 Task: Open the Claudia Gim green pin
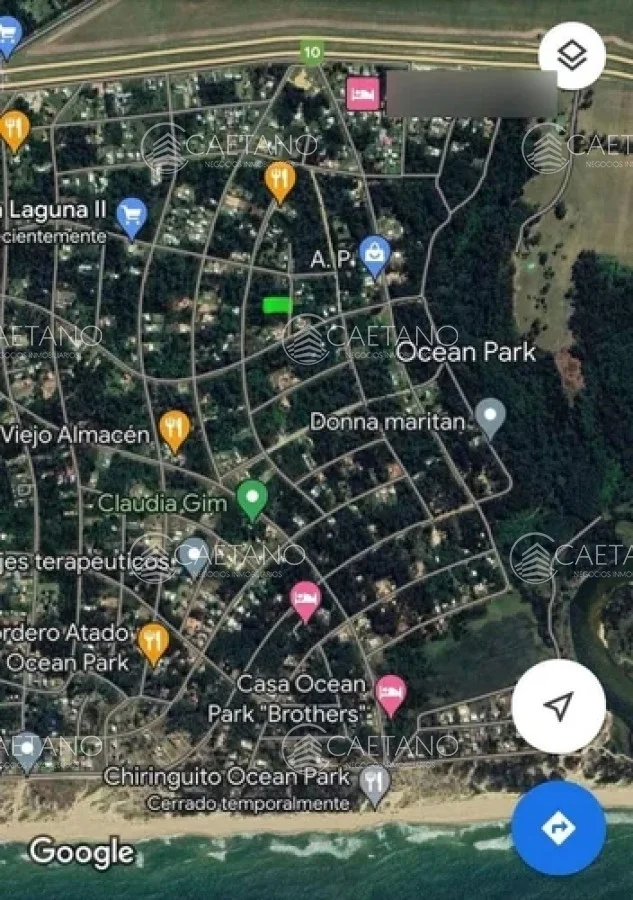(252, 497)
